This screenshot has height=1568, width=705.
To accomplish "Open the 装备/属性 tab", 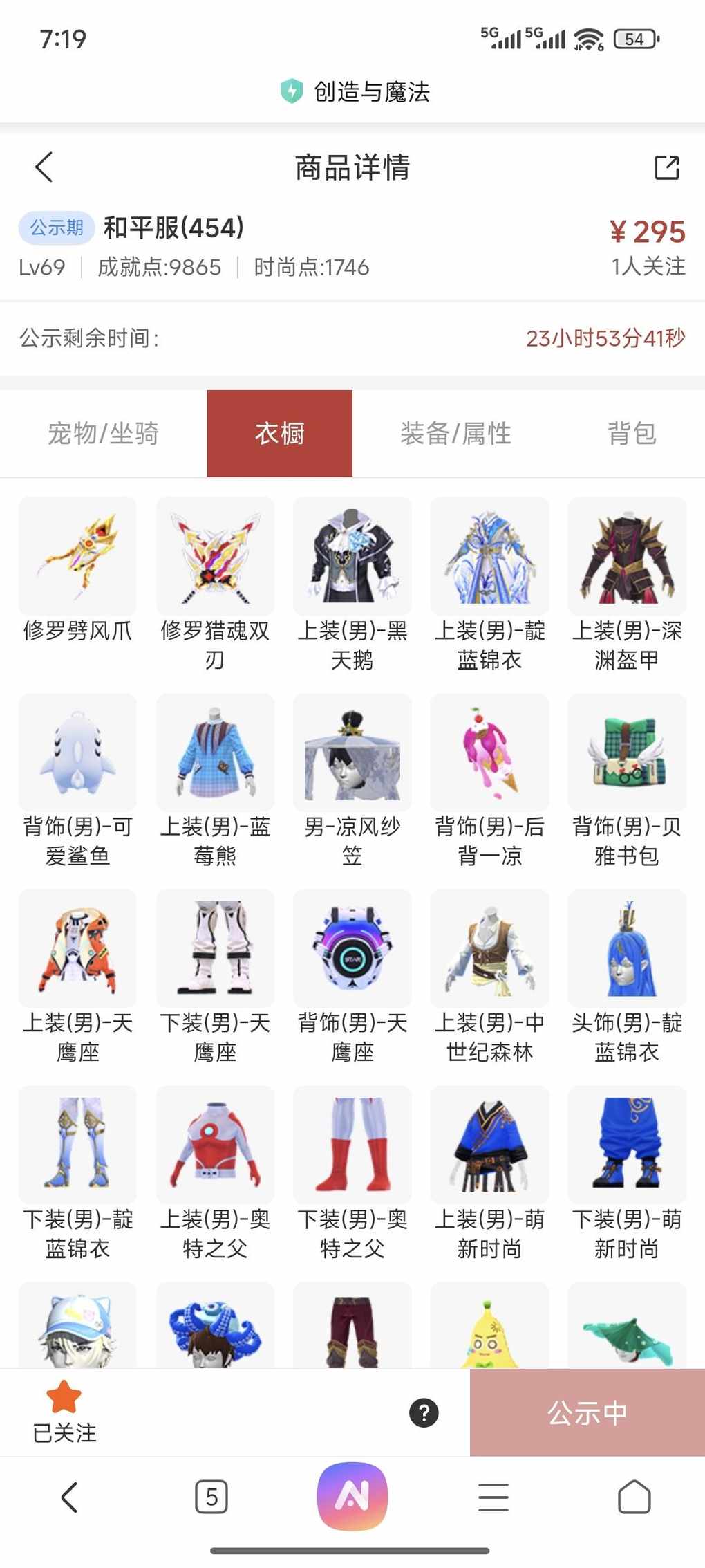I will (x=455, y=434).
